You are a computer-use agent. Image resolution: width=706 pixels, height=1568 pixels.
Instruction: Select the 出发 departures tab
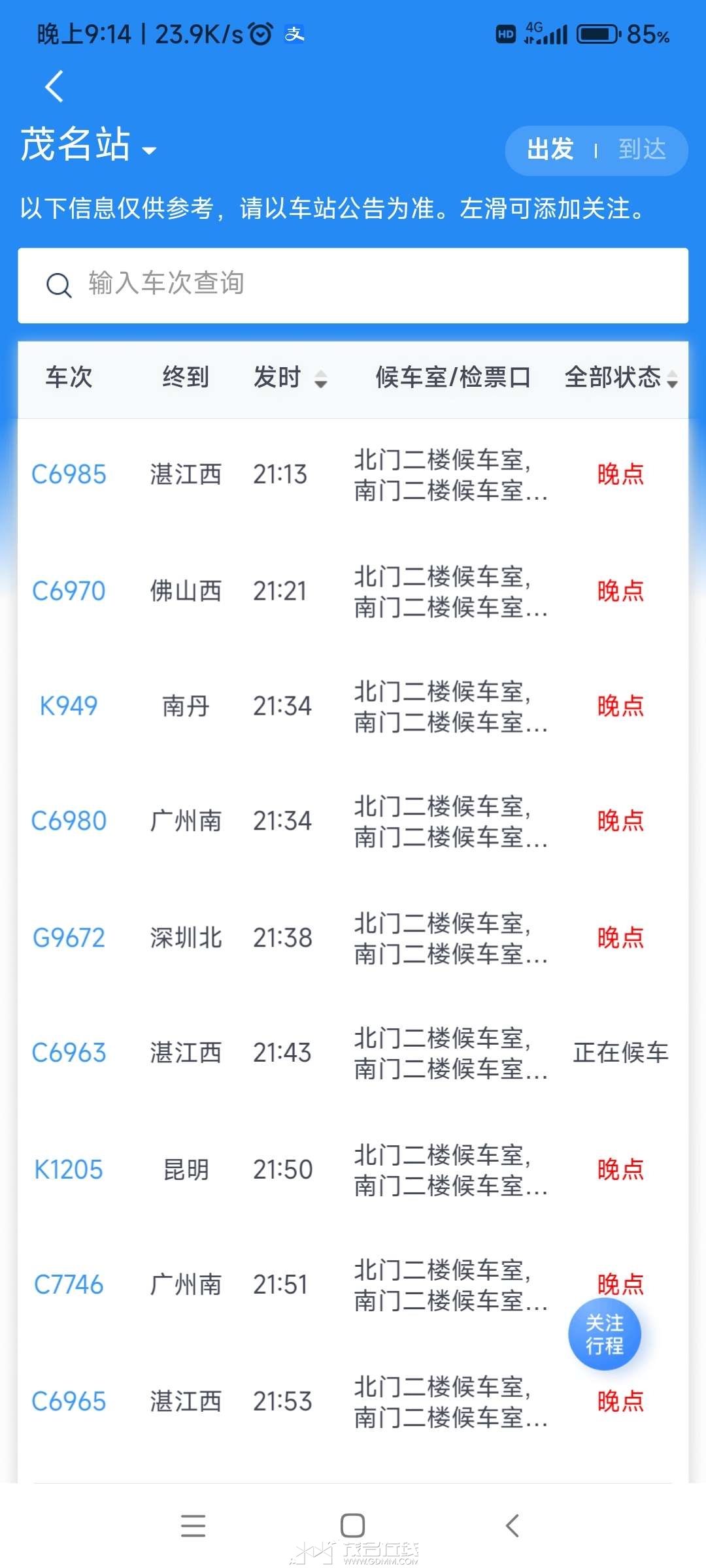[550, 150]
